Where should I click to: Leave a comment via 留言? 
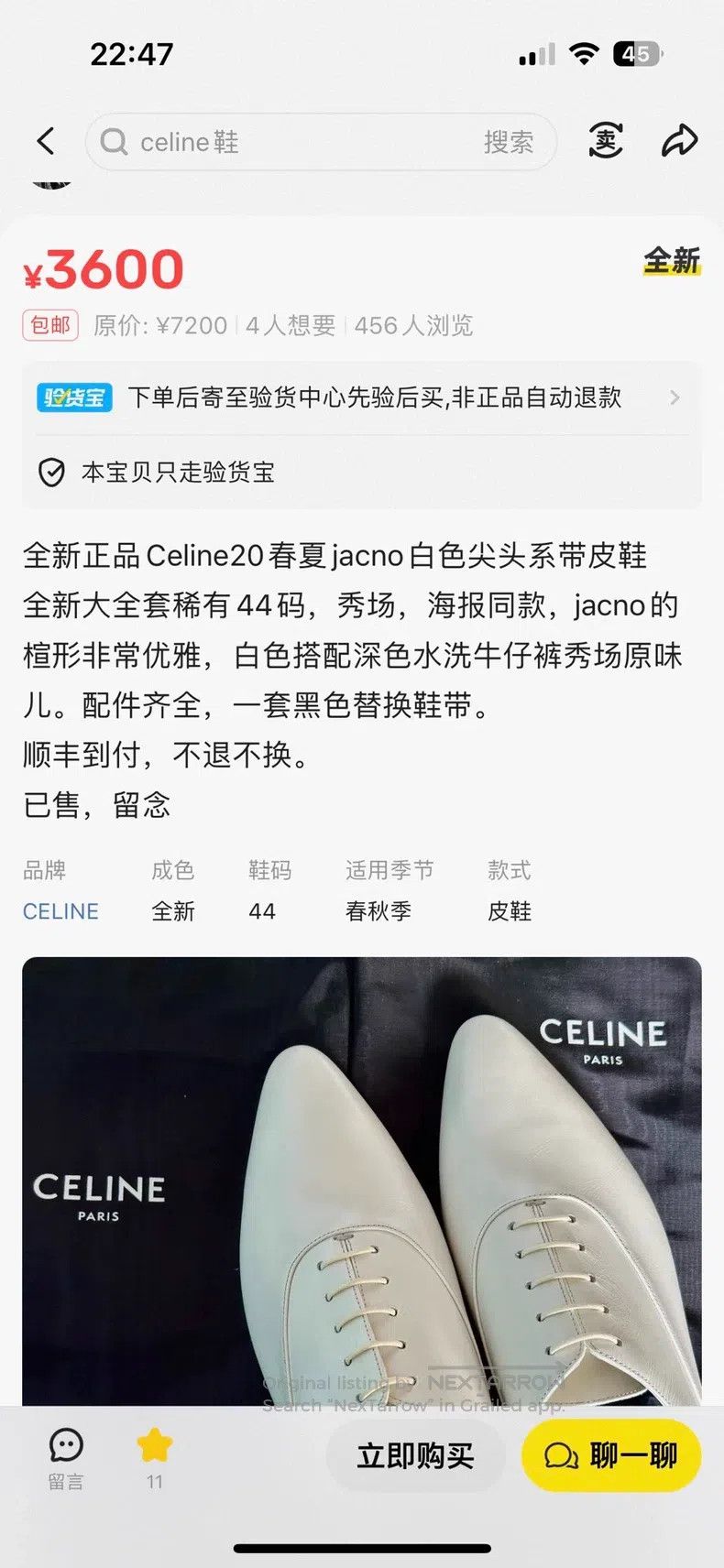(x=66, y=1459)
